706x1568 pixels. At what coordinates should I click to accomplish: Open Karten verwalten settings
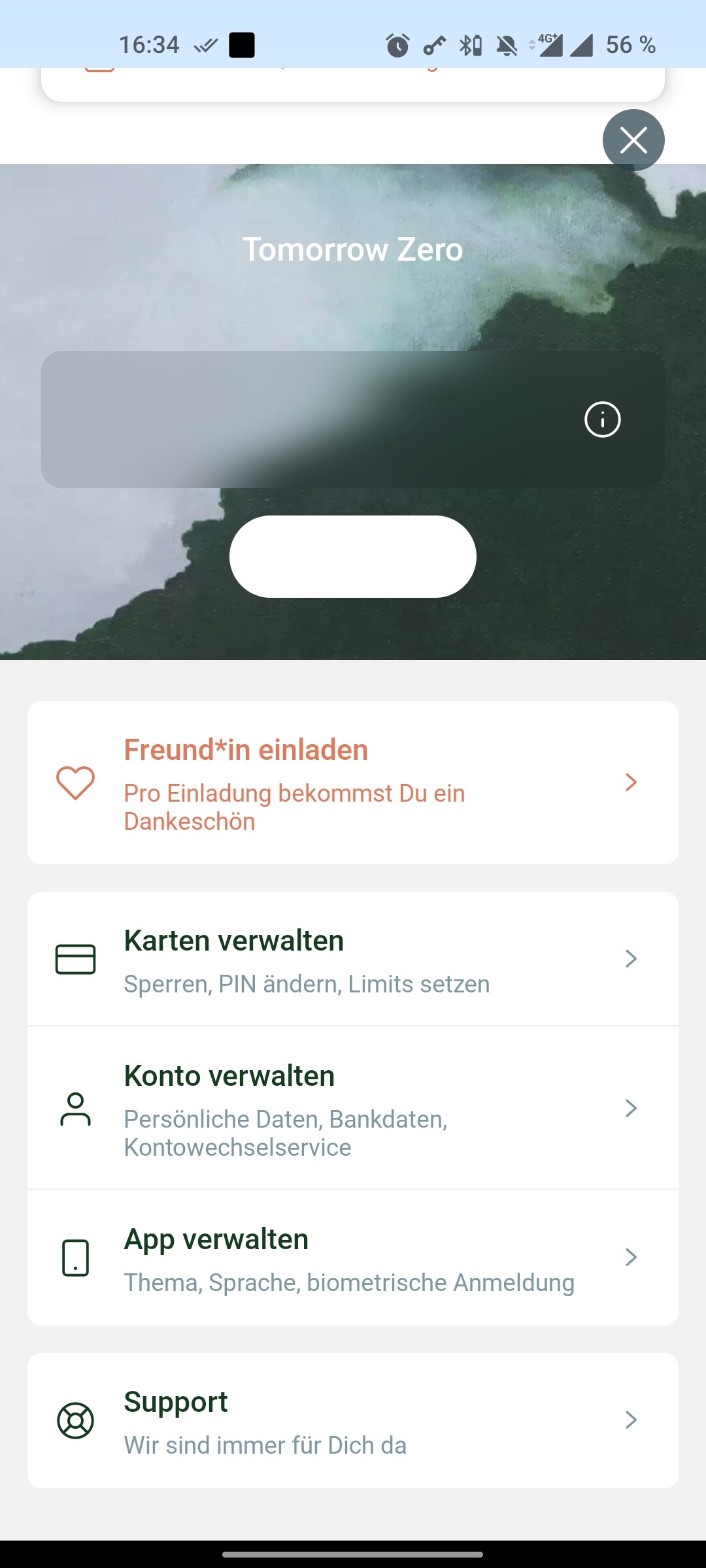pyautogui.click(x=353, y=959)
